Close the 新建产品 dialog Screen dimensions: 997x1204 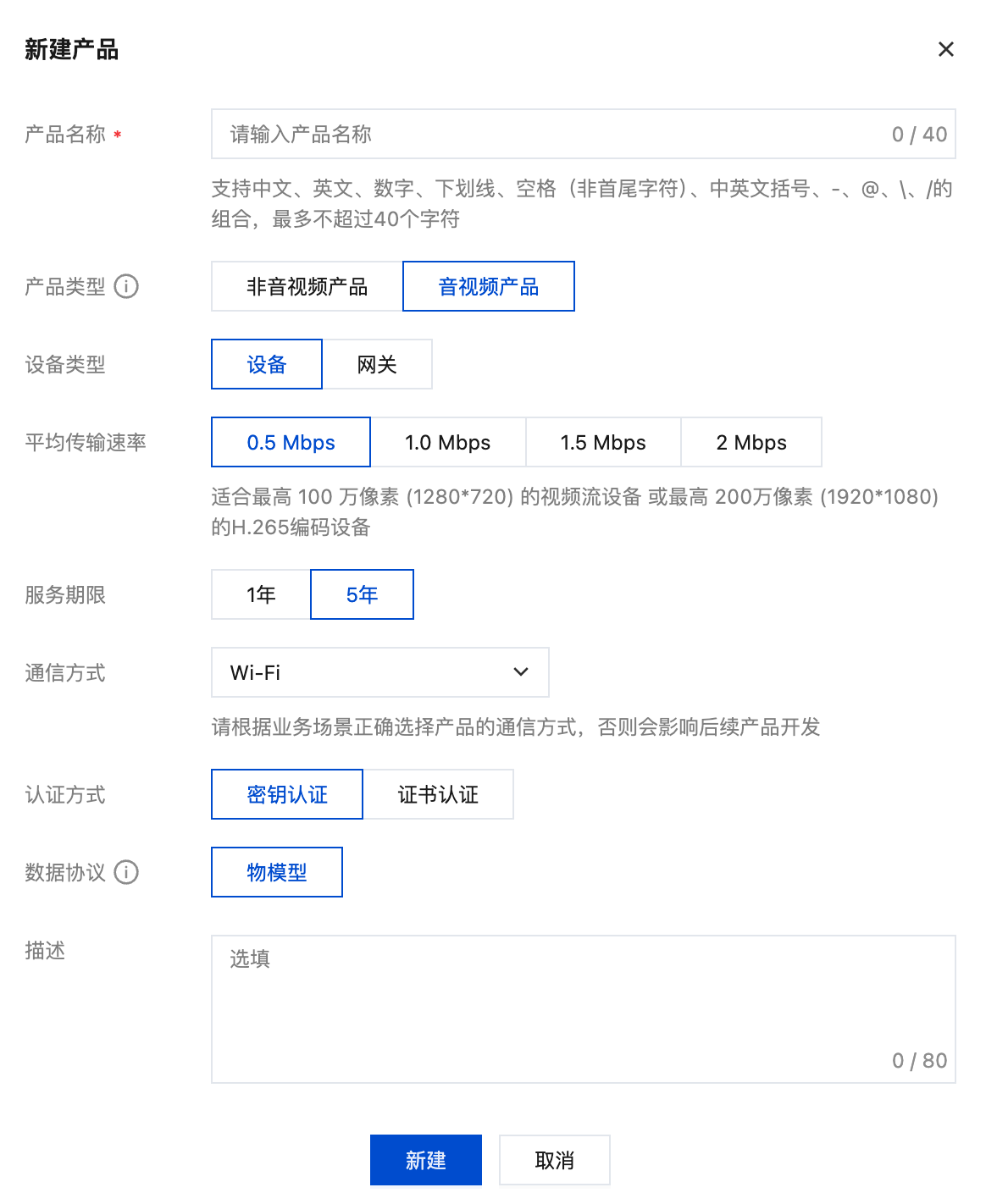pos(945,49)
